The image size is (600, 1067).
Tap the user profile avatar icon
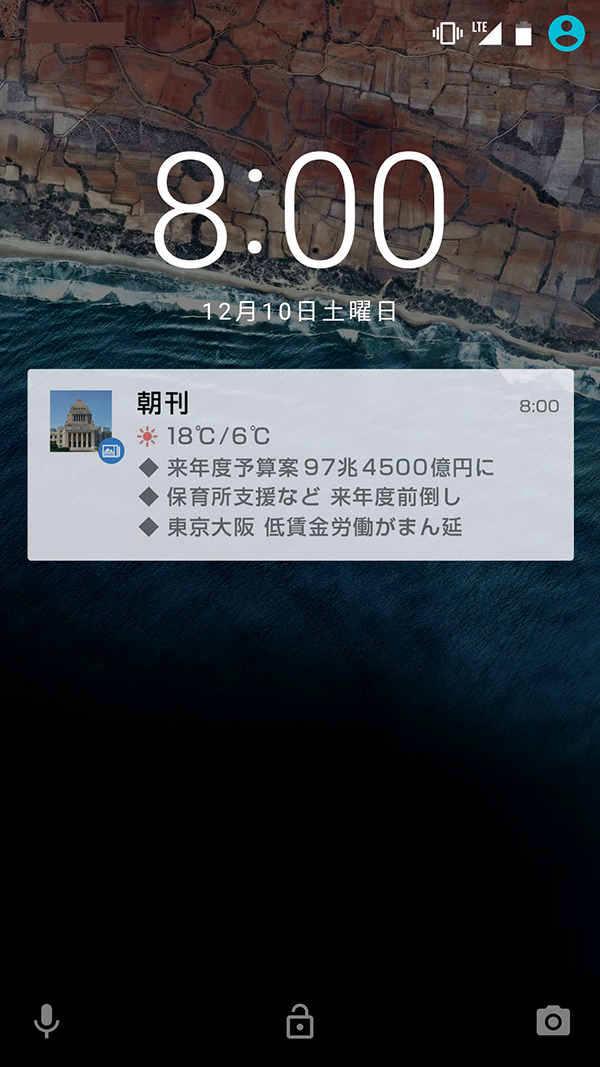(566, 34)
